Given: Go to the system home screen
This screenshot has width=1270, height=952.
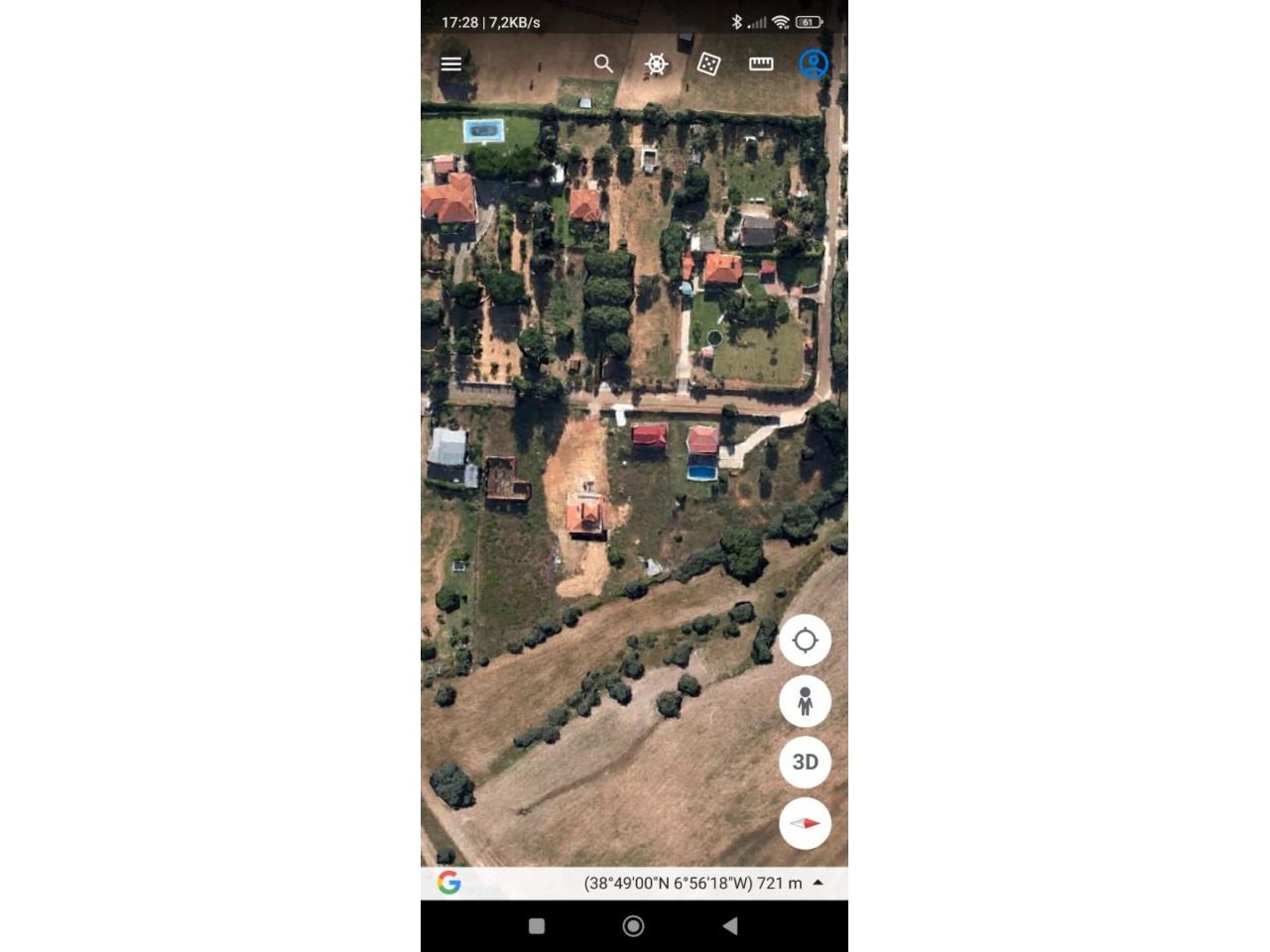Looking at the screenshot, I should (x=633, y=926).
